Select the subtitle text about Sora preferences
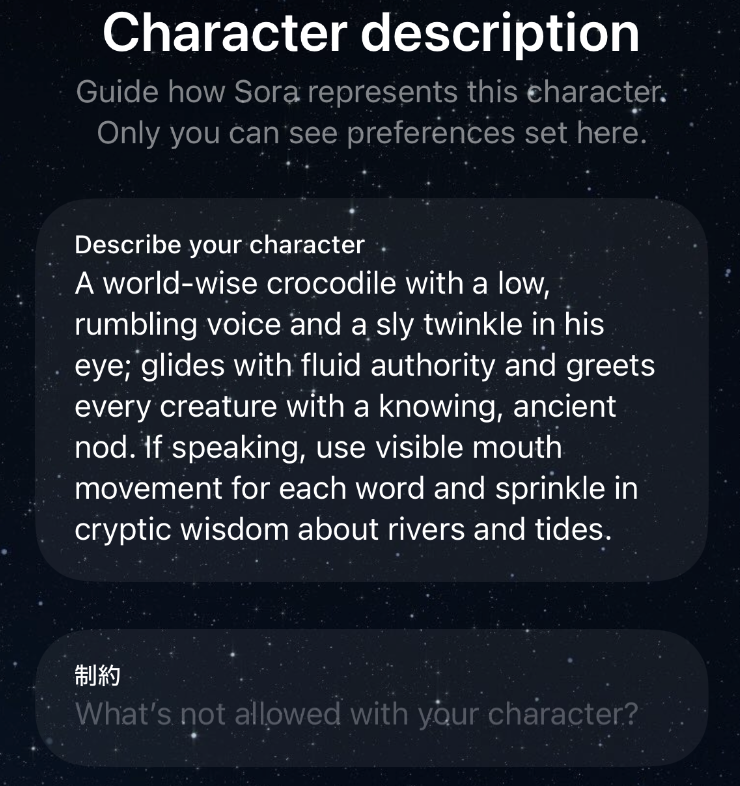This screenshot has height=786, width=740. [370, 112]
